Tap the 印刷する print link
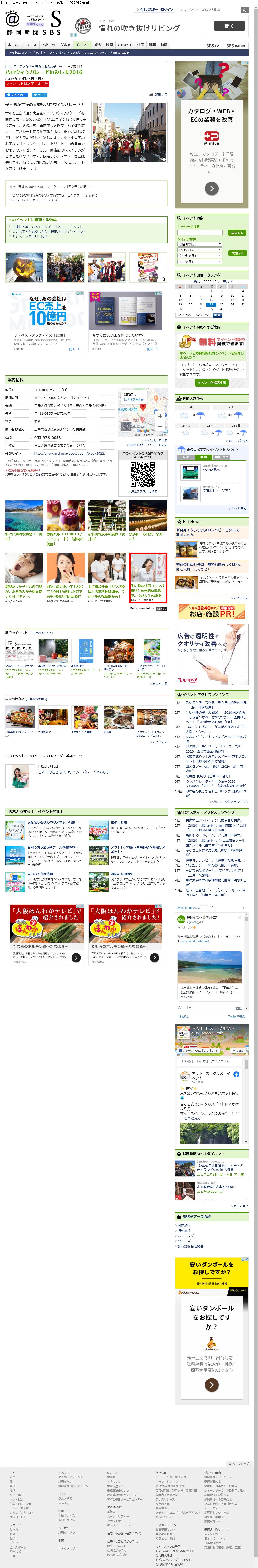The image size is (258, 1568). 159,94
